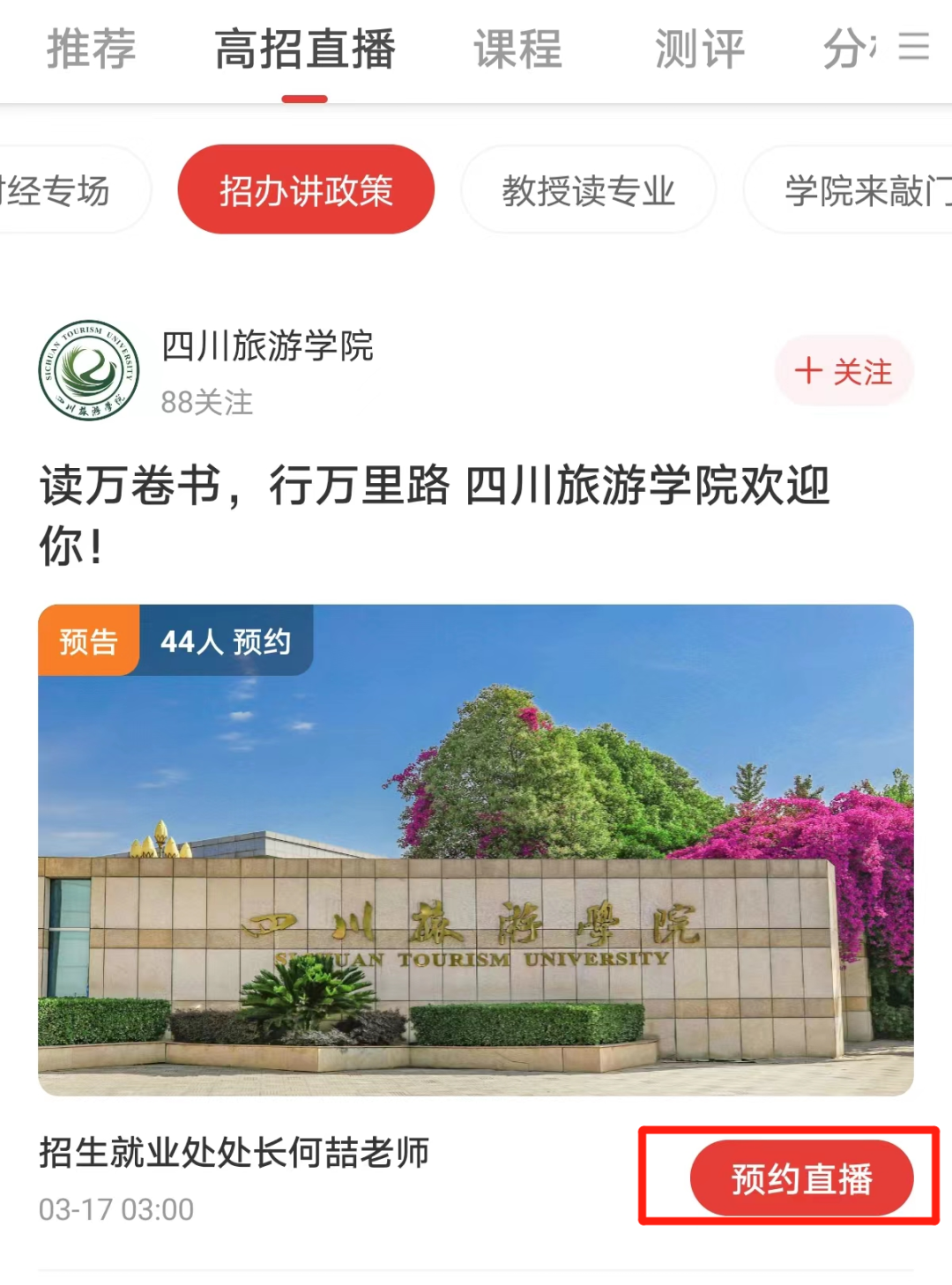Open the 课程 tab

point(518,48)
